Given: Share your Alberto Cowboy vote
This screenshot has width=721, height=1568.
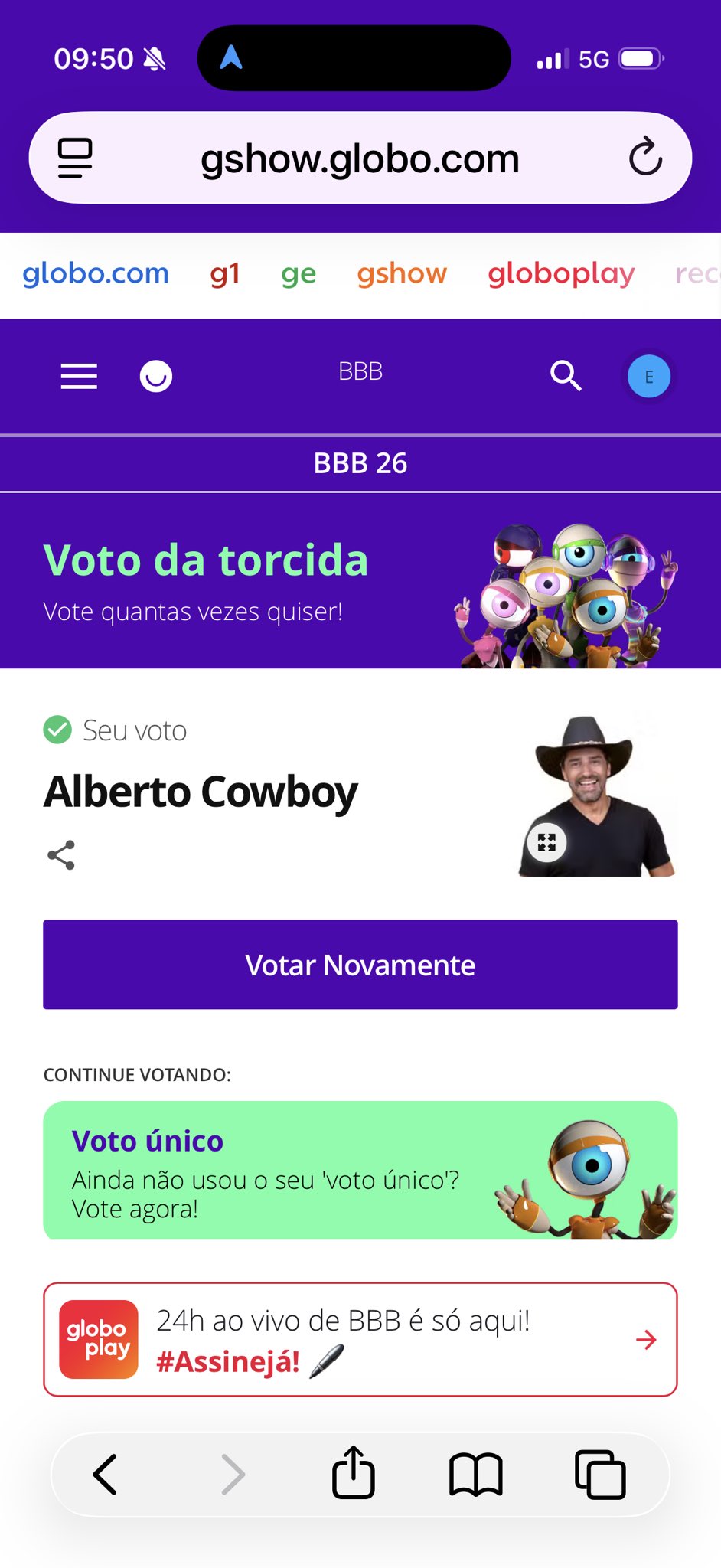Looking at the screenshot, I should click(61, 855).
